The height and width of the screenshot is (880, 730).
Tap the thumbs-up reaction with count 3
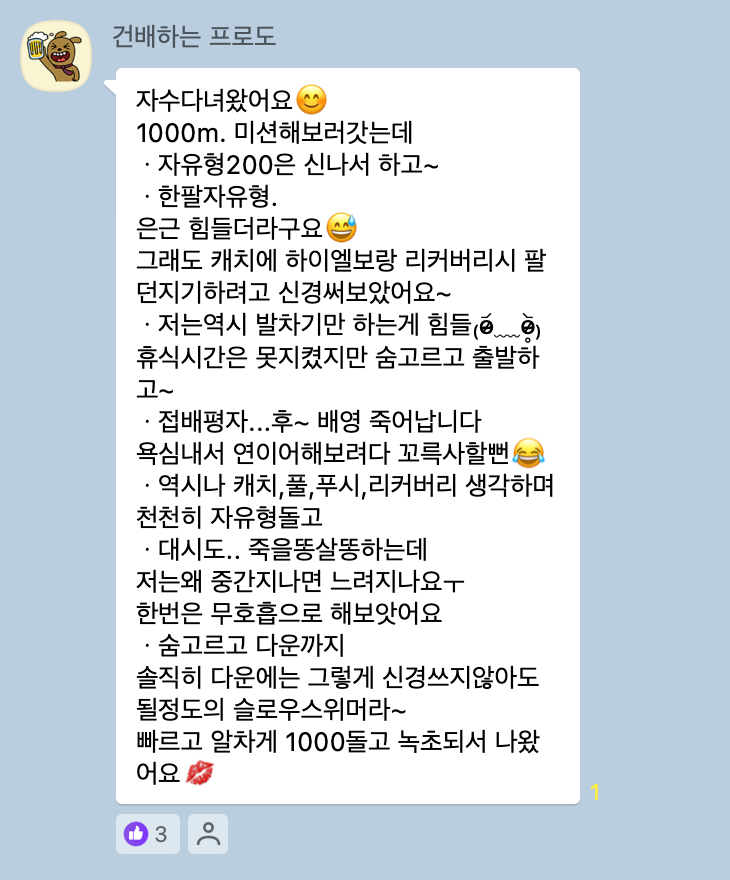point(147,833)
